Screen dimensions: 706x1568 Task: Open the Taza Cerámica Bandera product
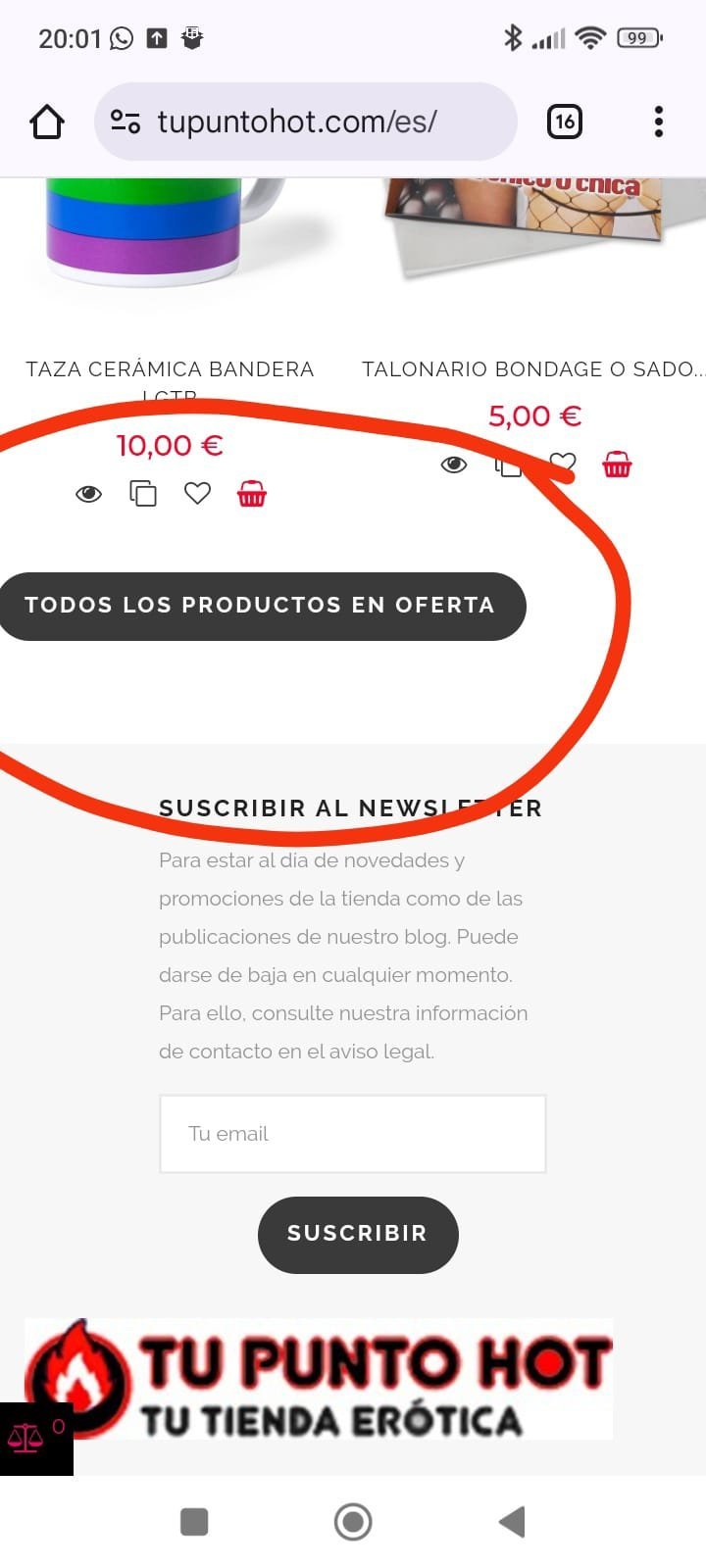[x=170, y=369]
